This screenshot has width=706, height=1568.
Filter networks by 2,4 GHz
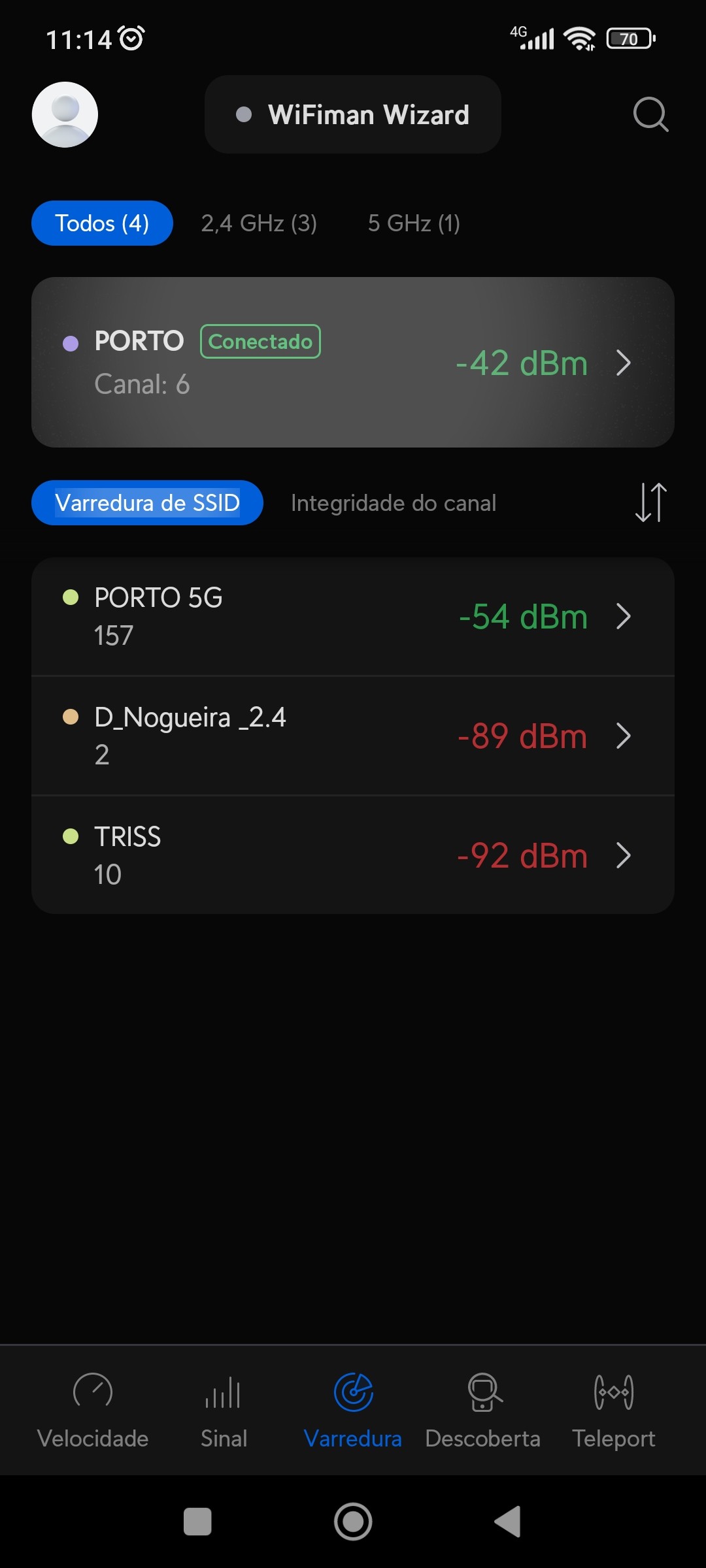[259, 223]
